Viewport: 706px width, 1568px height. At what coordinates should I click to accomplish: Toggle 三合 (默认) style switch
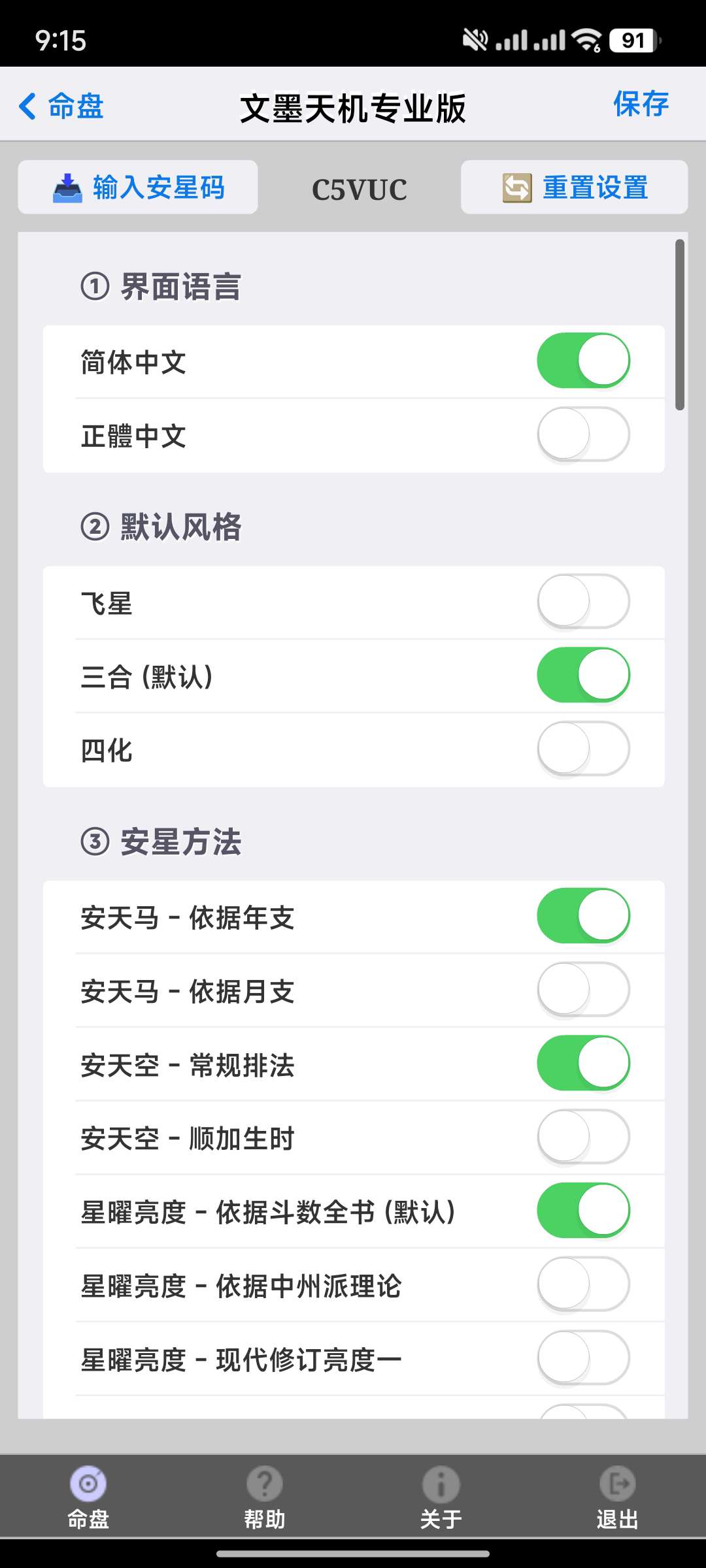pos(583,675)
